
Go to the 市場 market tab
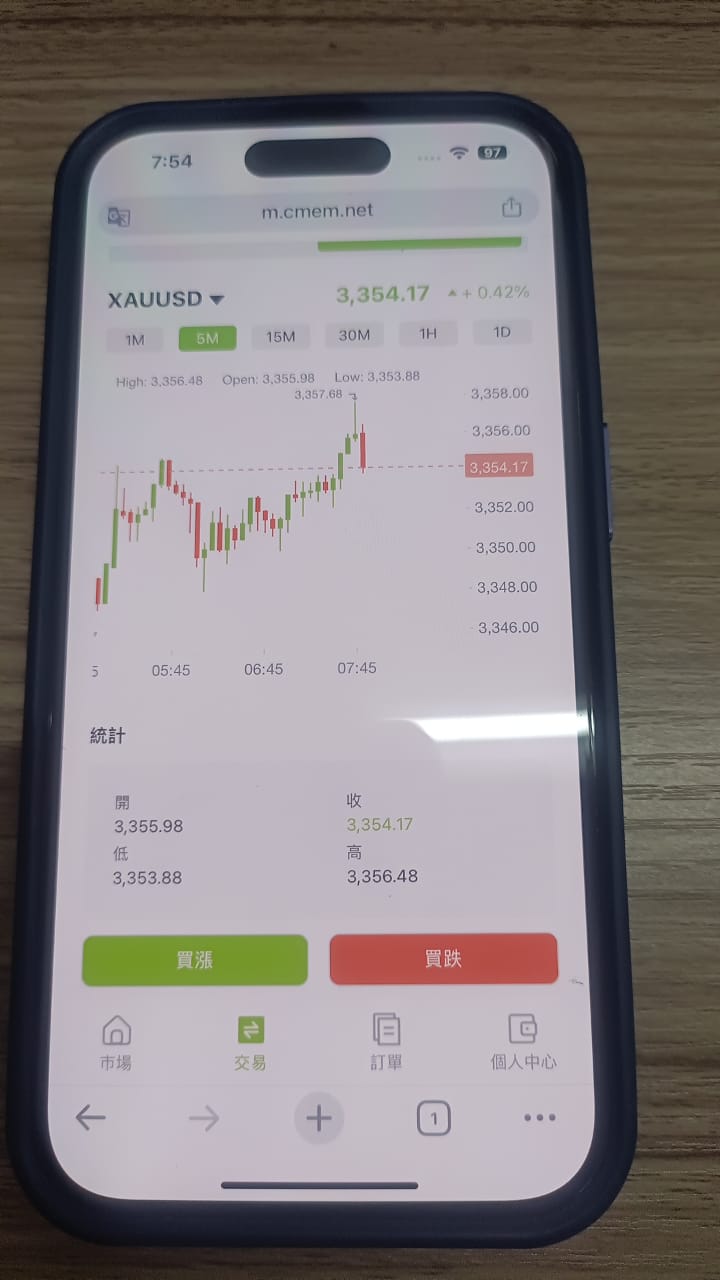click(x=116, y=1043)
